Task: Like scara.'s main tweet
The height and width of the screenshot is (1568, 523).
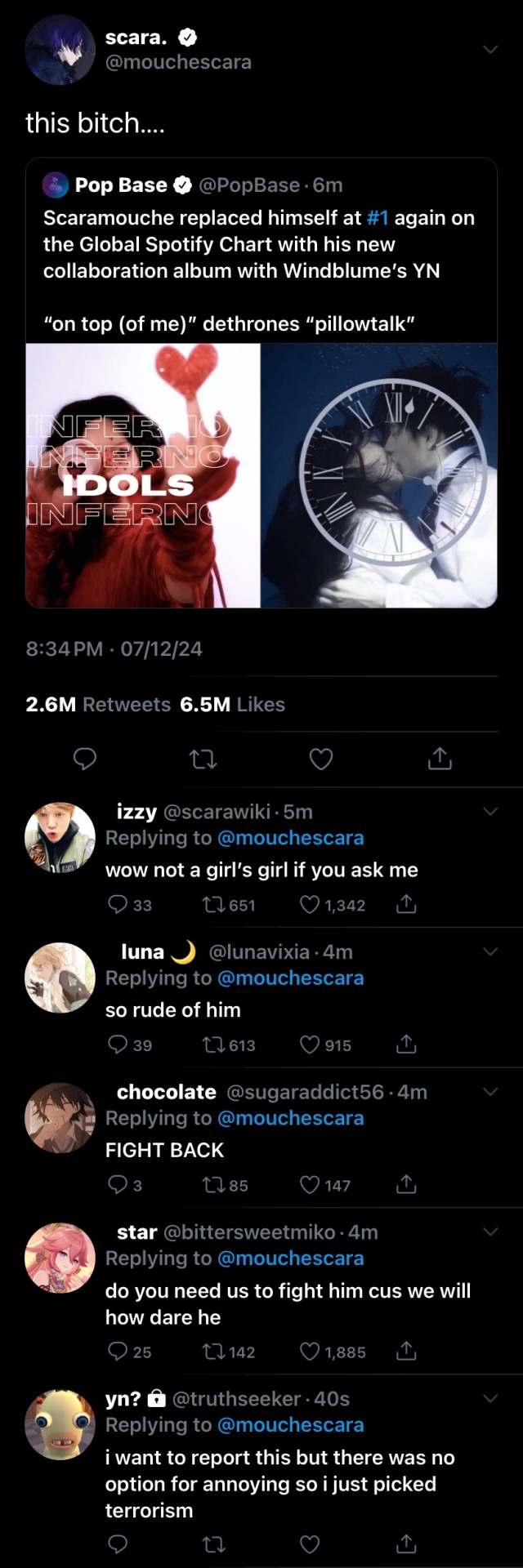Action: click(321, 759)
